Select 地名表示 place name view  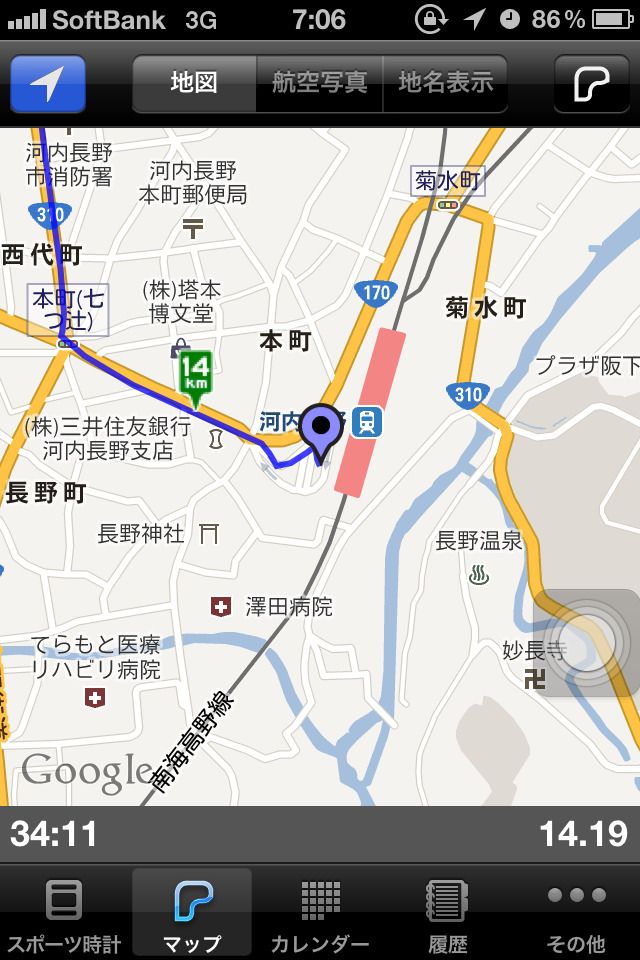point(445,83)
